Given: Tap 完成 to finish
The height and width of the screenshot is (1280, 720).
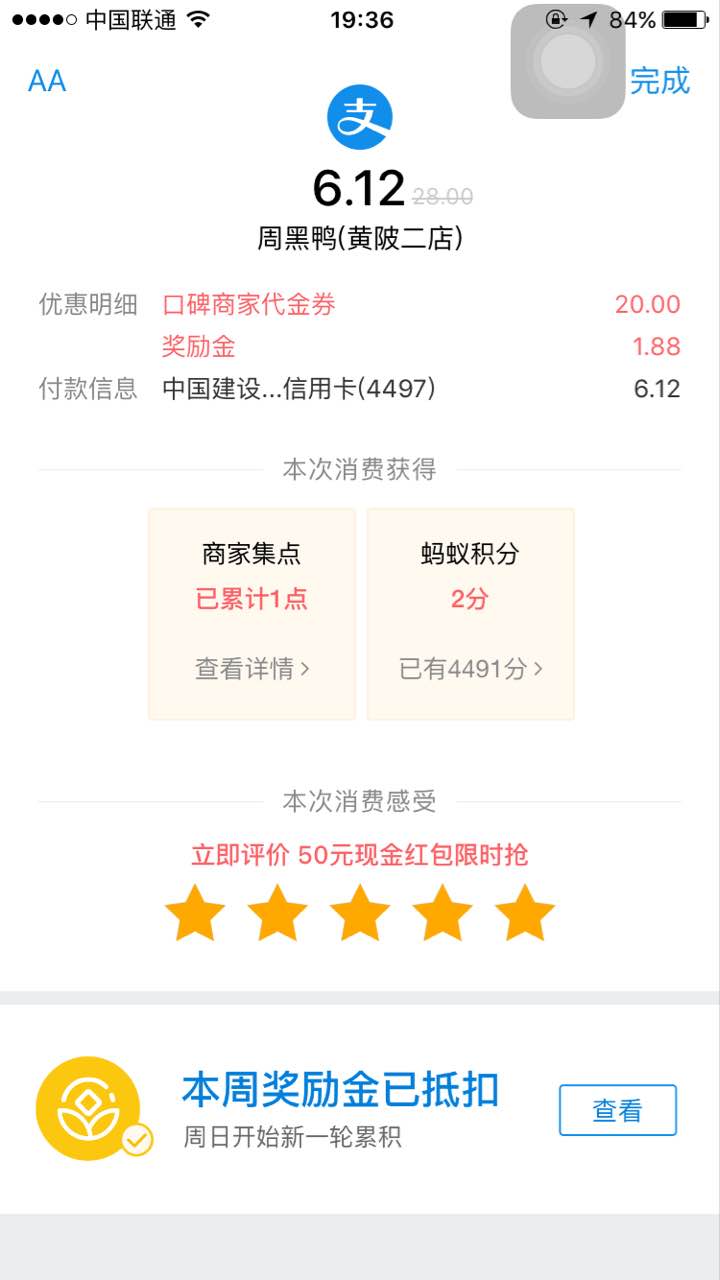Looking at the screenshot, I should (x=660, y=81).
